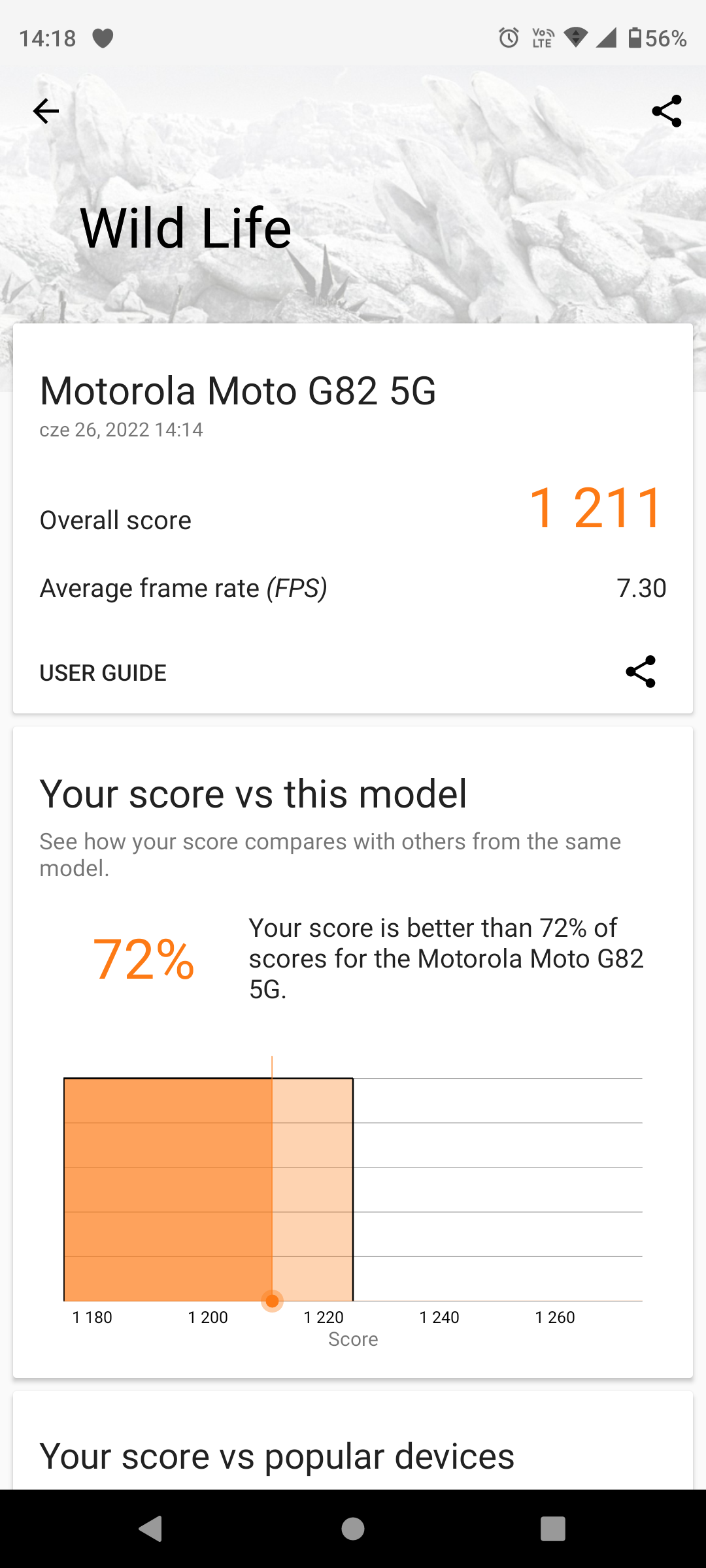Go back using the top arrow
Screen dimensions: 706x1568
(46, 111)
